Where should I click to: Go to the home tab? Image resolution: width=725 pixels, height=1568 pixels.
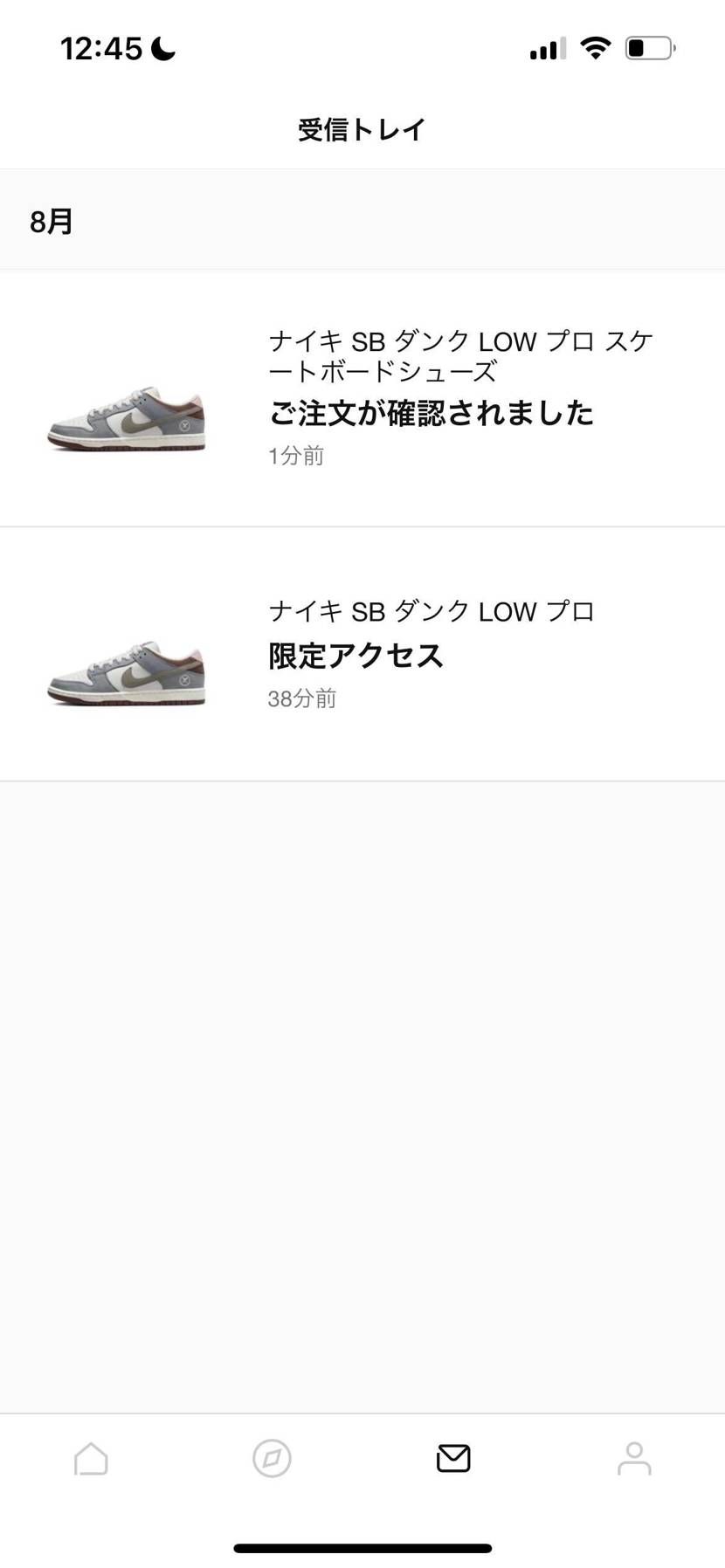coord(91,1458)
